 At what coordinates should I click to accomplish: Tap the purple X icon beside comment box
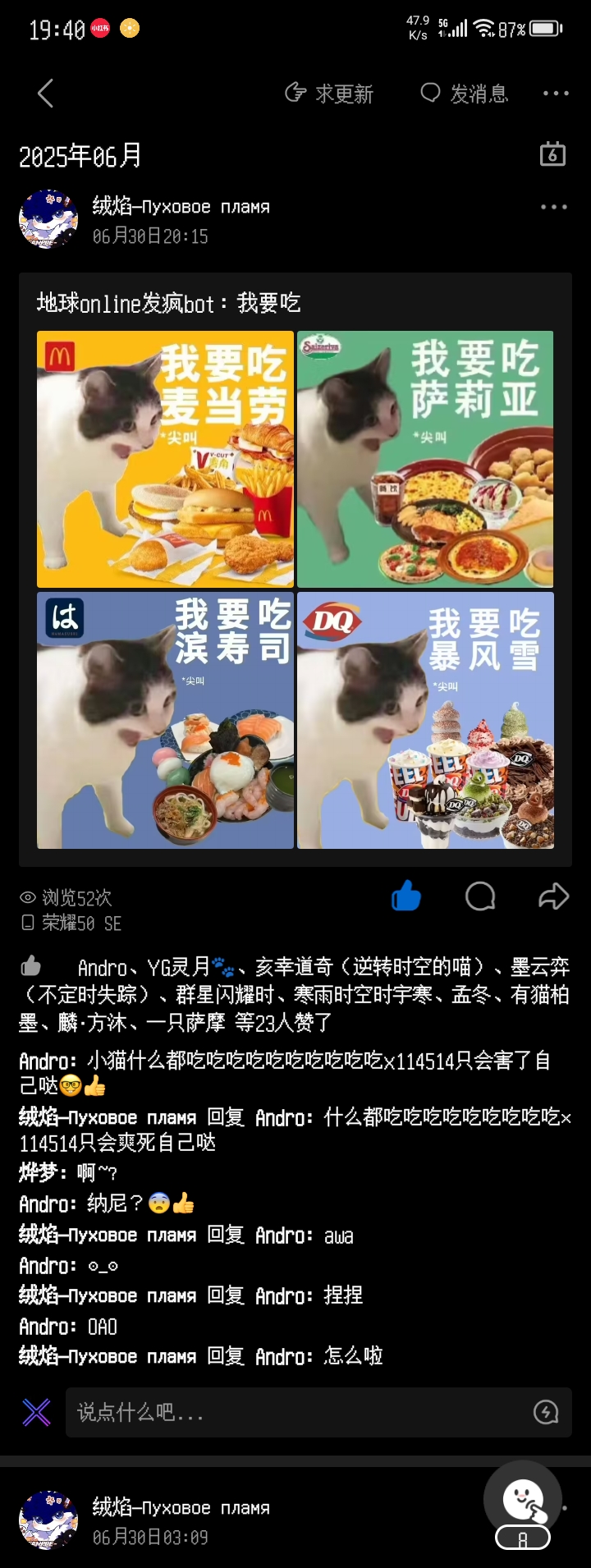click(x=36, y=1412)
